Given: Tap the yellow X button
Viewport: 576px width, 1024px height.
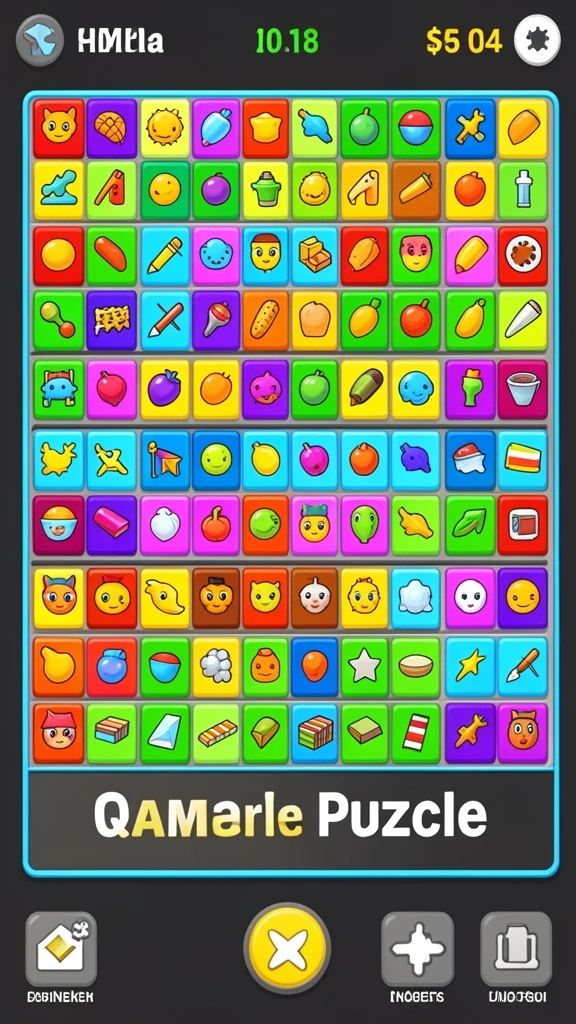Looking at the screenshot, I should tap(287, 947).
